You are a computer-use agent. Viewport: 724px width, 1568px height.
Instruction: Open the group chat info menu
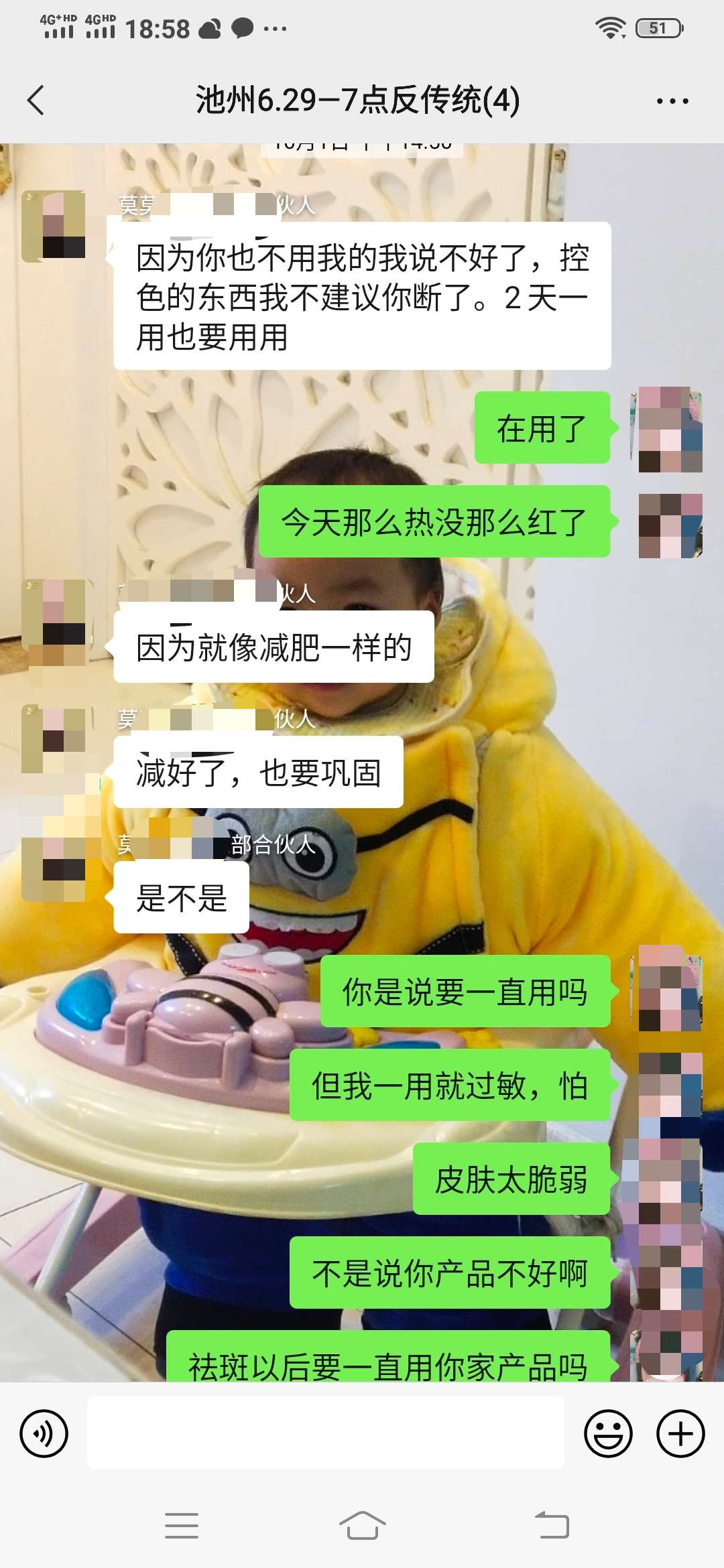point(672,101)
